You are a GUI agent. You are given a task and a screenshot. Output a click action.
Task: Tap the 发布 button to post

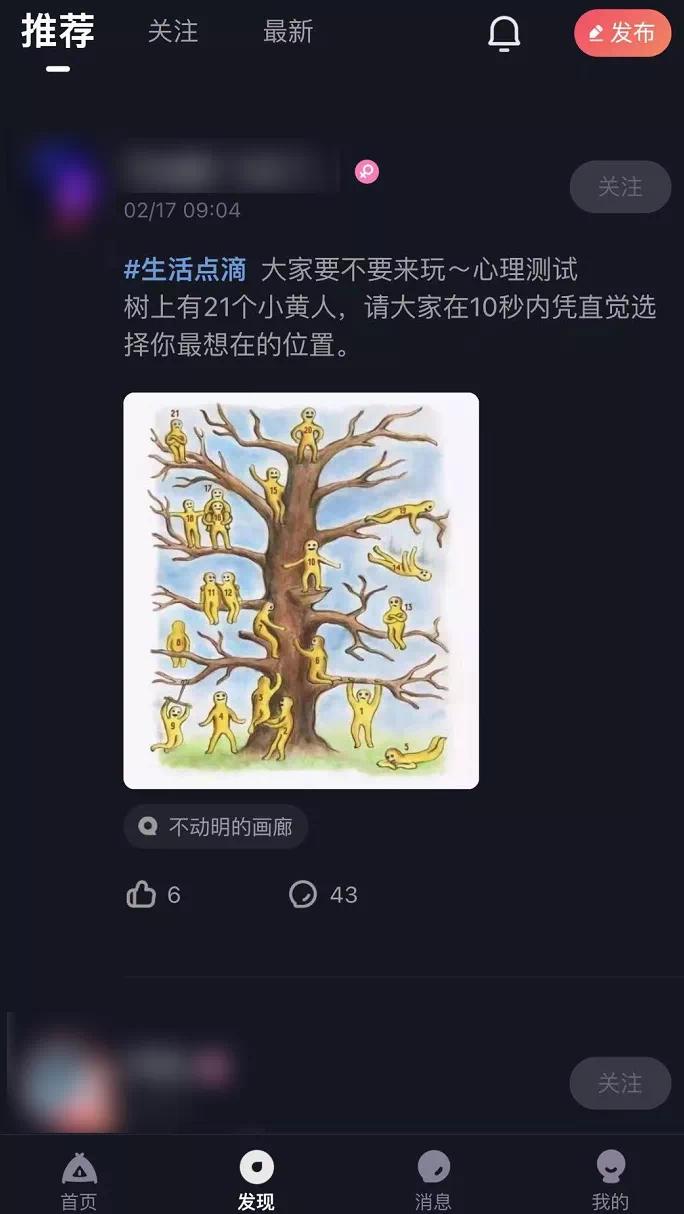622,33
